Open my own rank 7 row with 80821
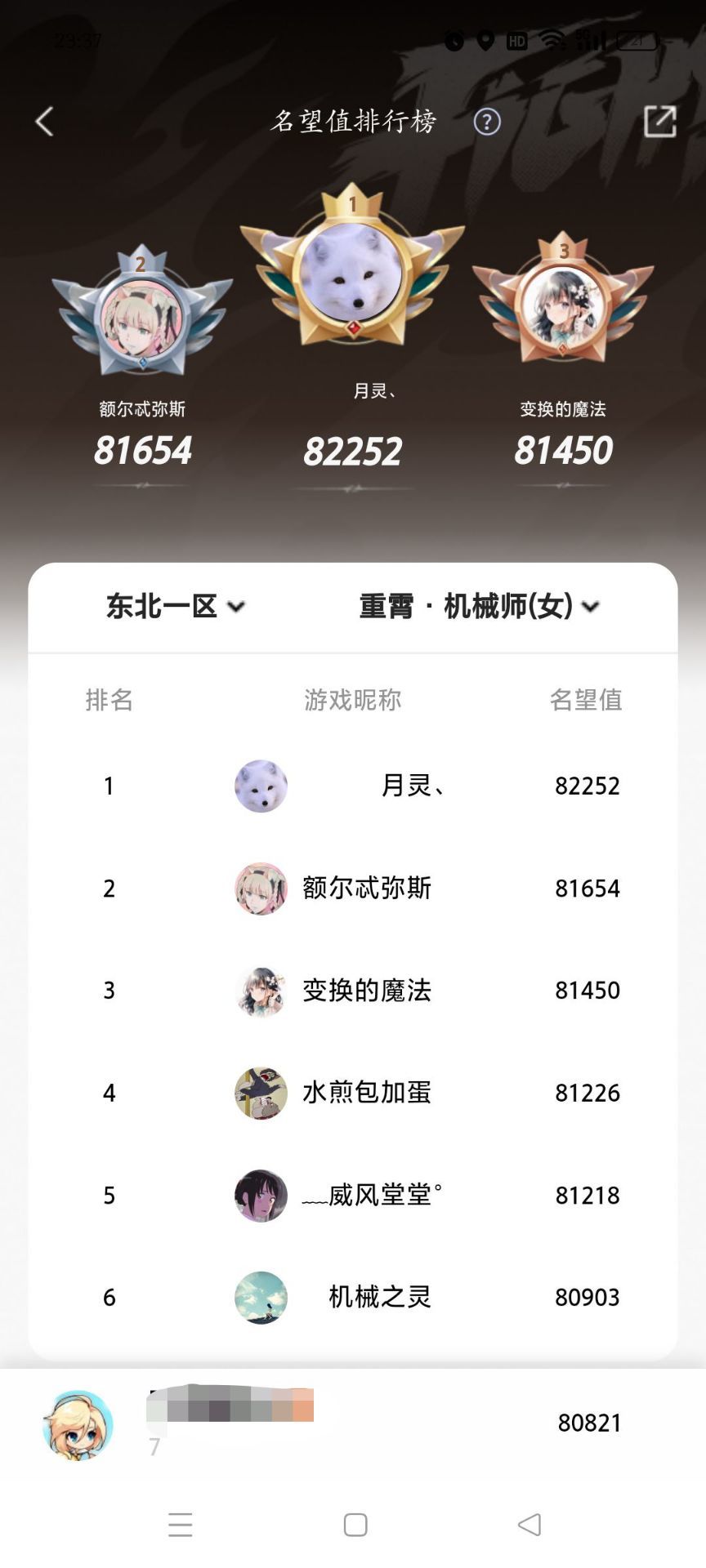This screenshot has height=1568, width=706. [353, 1424]
